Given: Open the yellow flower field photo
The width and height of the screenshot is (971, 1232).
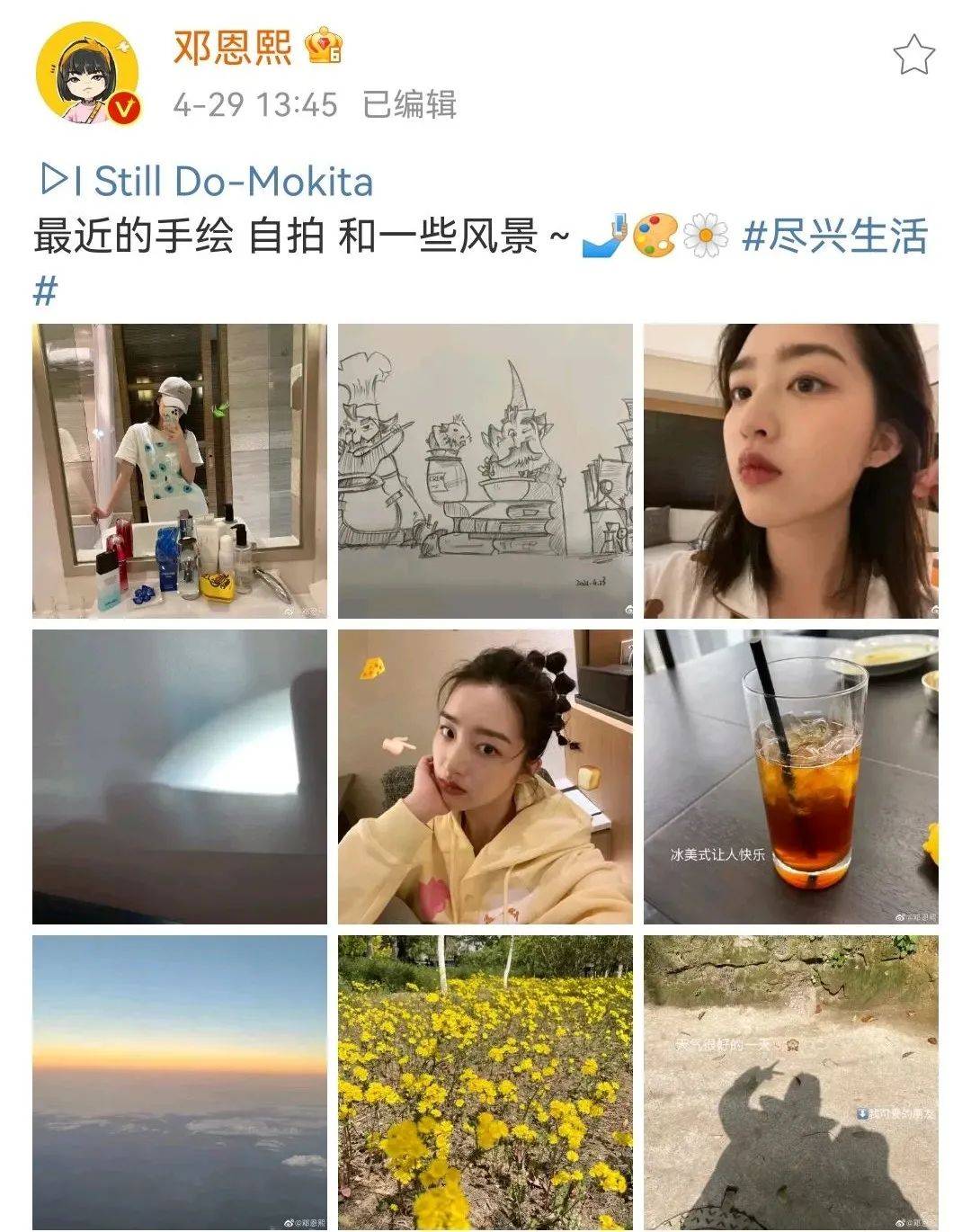Looking at the screenshot, I should (485, 1082).
